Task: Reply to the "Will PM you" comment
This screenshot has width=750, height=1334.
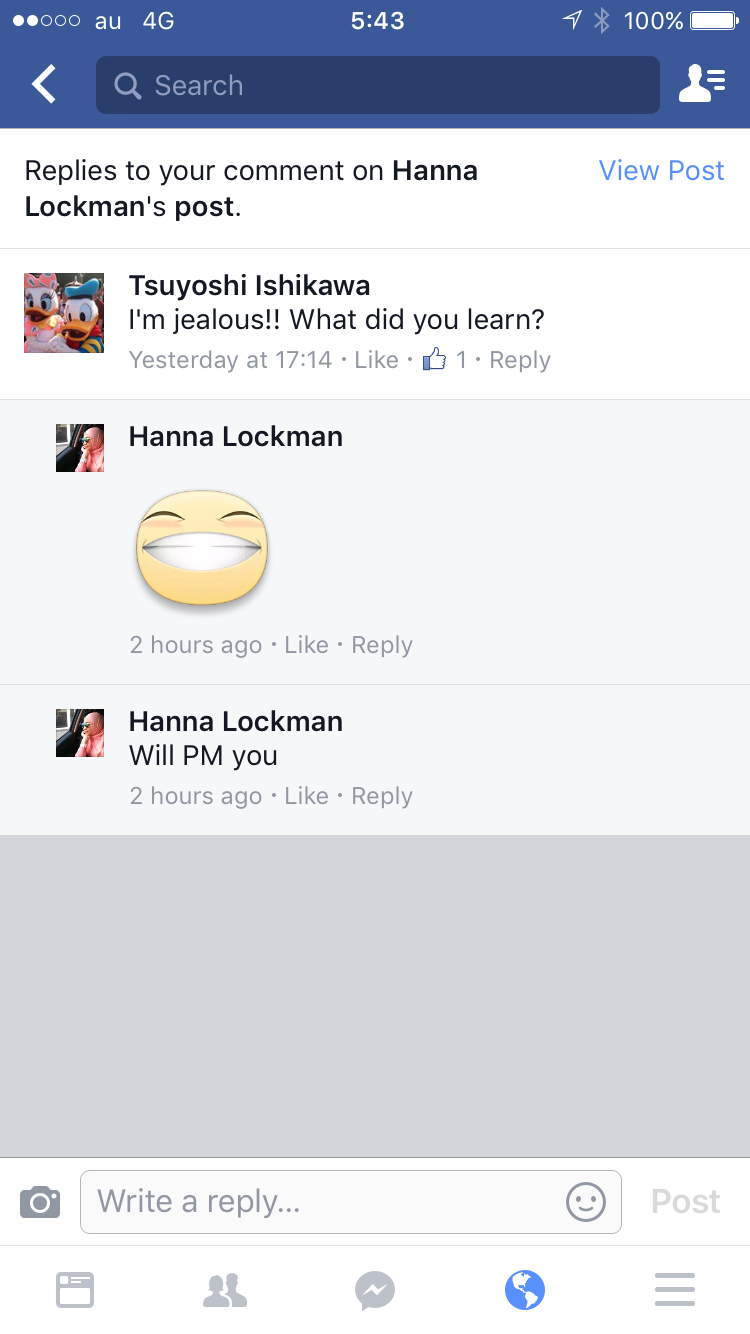Action: 381,796
